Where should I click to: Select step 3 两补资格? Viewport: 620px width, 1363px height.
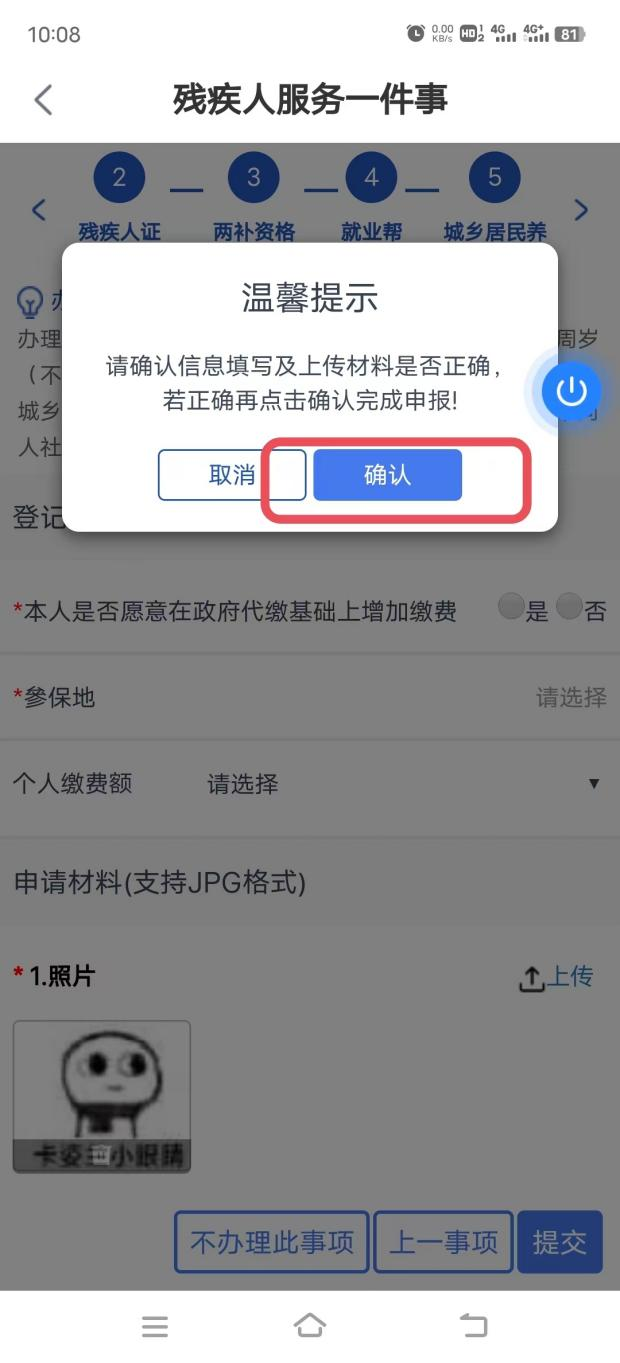[x=254, y=179]
